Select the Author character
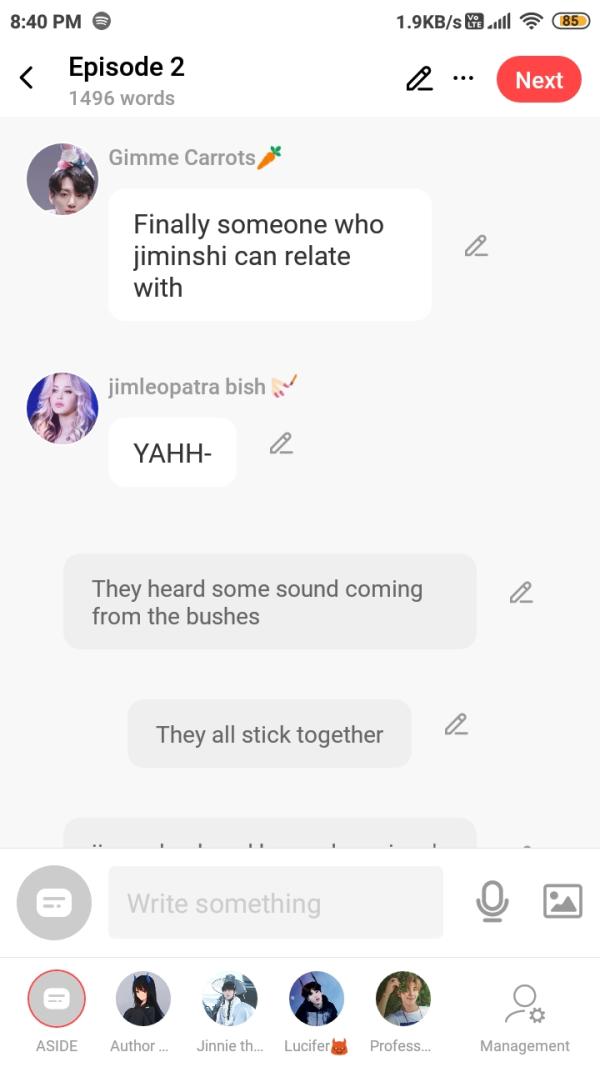This screenshot has height=1067, width=600. coord(143,998)
